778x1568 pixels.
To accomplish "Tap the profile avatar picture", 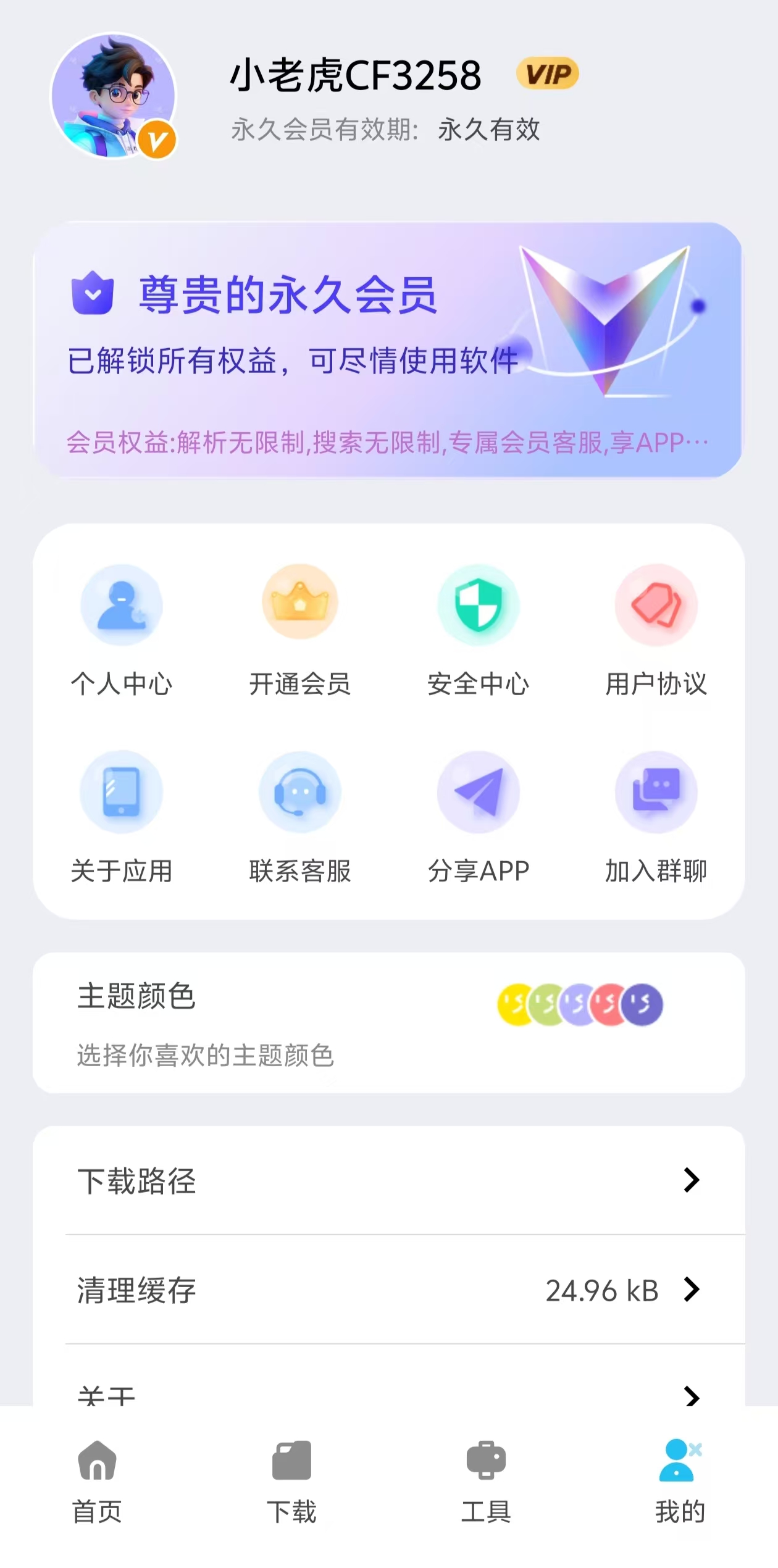I will point(114,96).
